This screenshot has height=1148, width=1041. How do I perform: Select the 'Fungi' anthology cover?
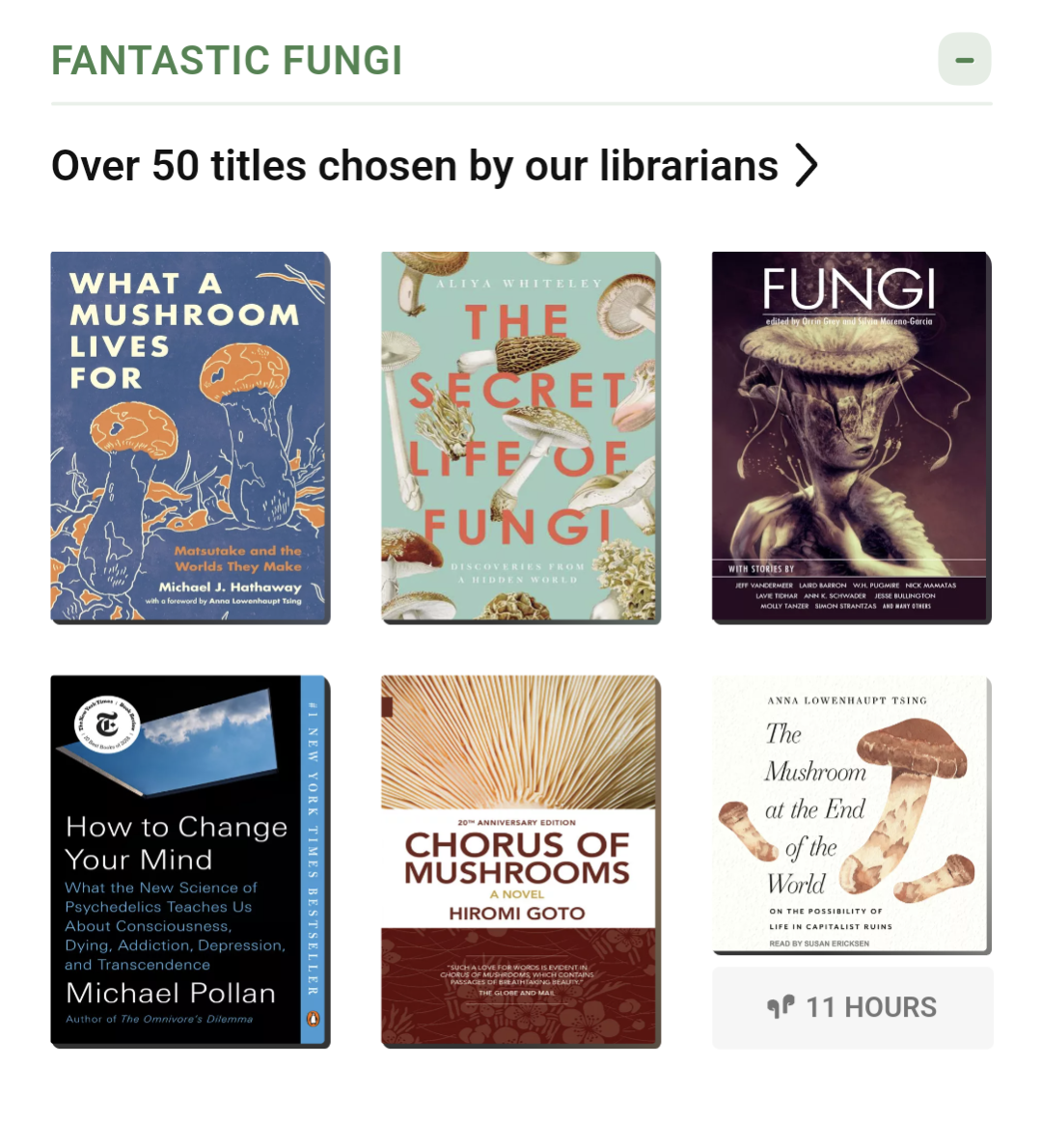850,437
